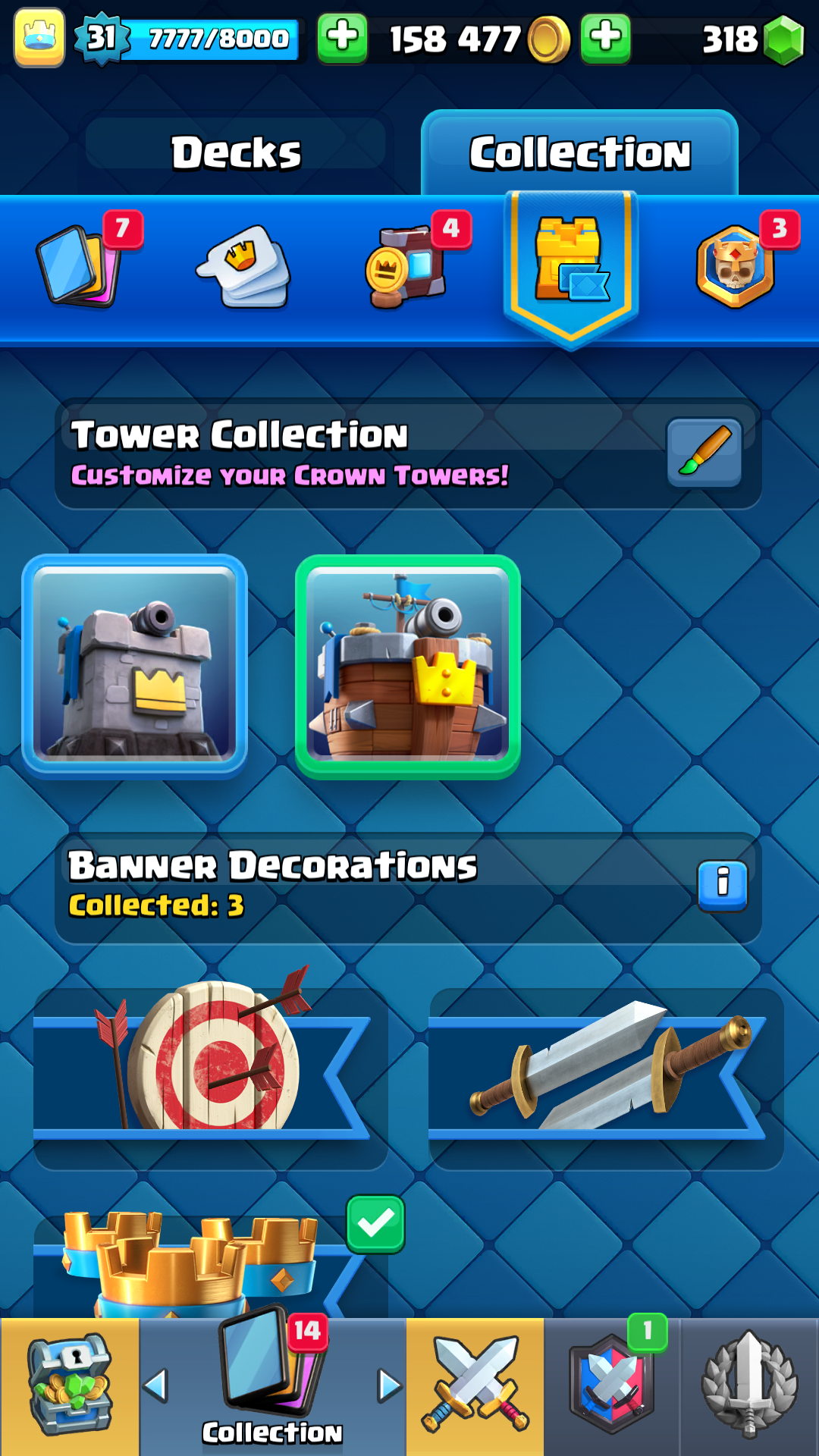Open the emotes section icon

(x=244, y=267)
